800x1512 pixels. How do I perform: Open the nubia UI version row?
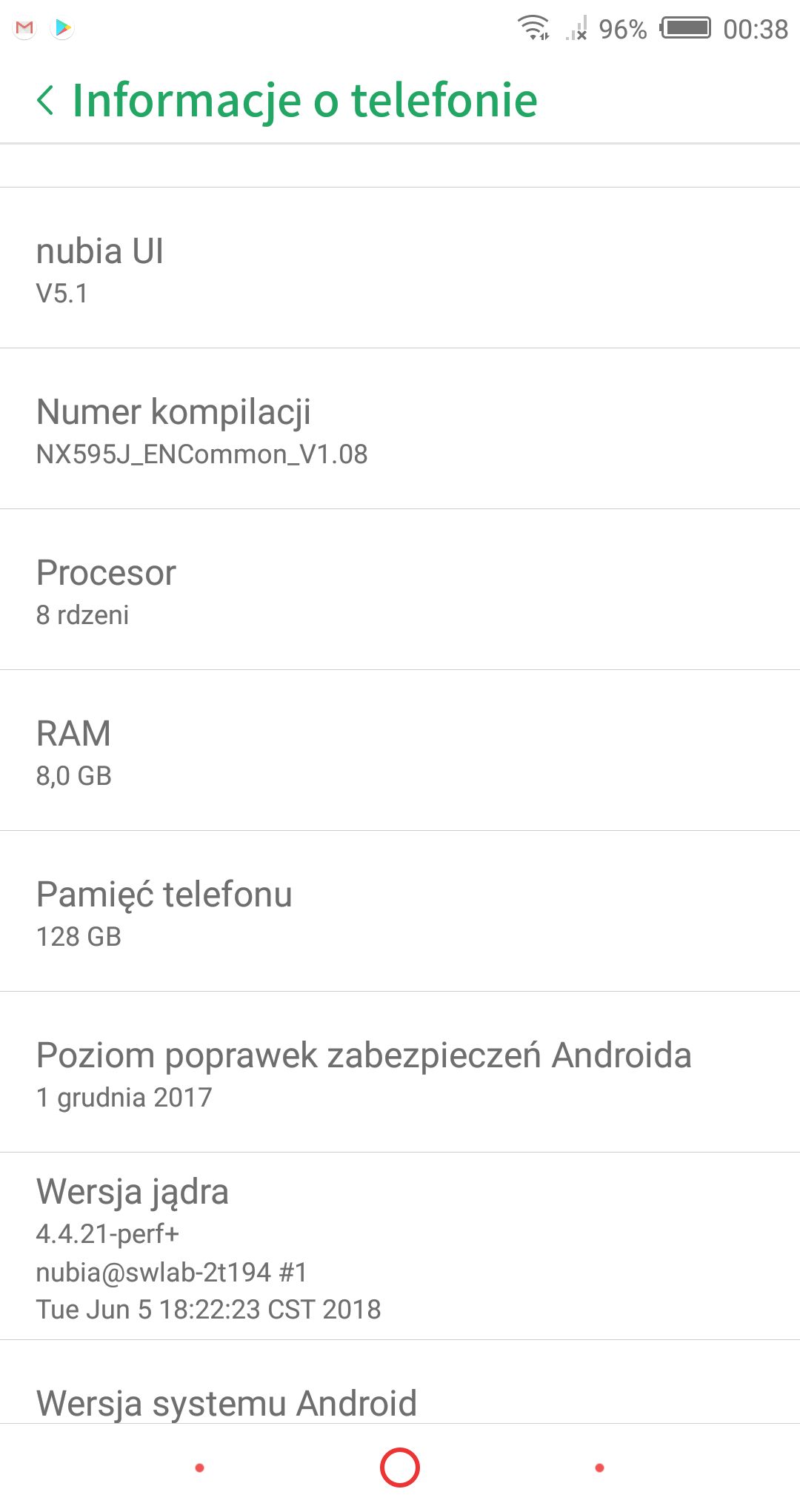point(400,268)
